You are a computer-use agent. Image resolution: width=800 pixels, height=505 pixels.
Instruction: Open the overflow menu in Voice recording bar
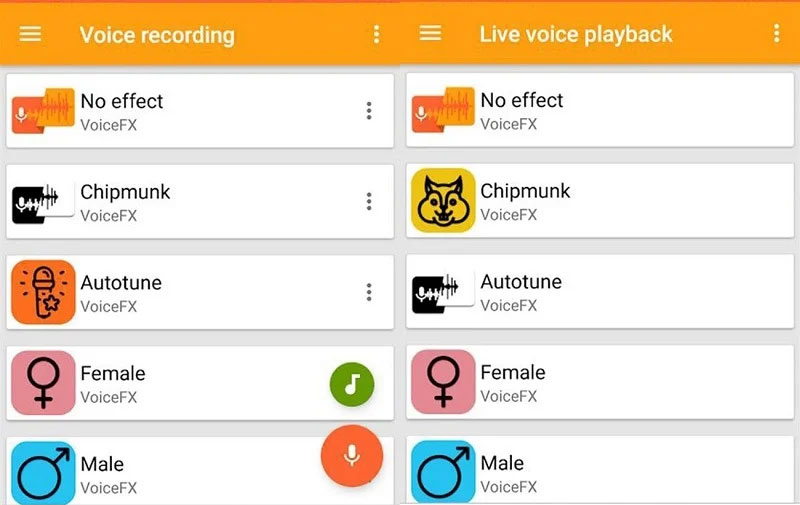[376, 35]
